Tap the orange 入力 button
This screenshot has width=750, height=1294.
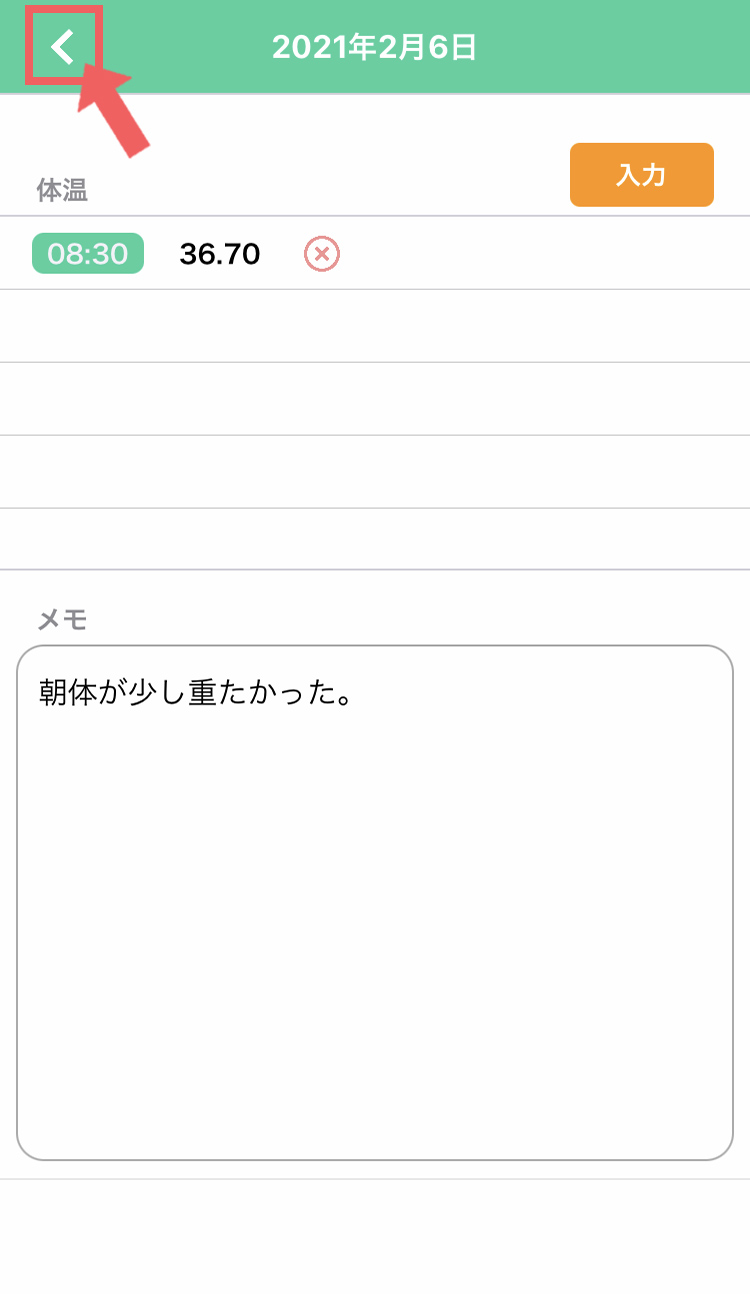click(x=641, y=175)
